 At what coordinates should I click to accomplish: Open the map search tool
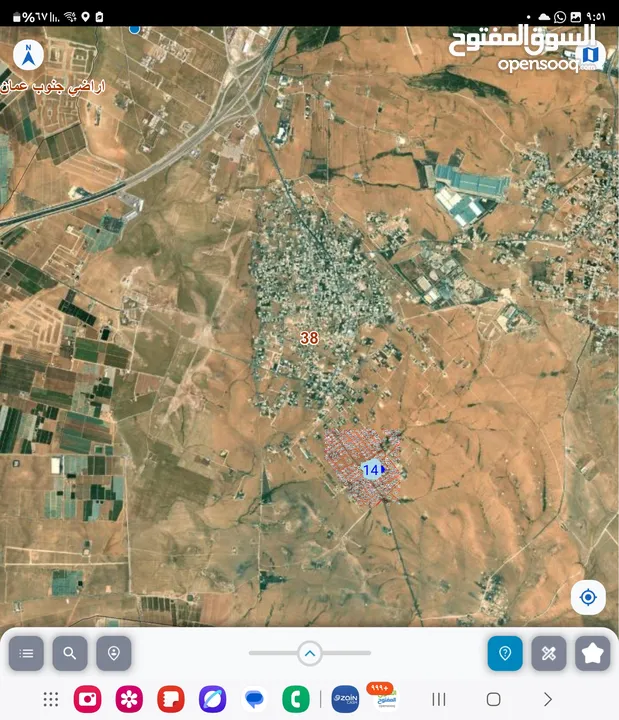click(x=70, y=653)
